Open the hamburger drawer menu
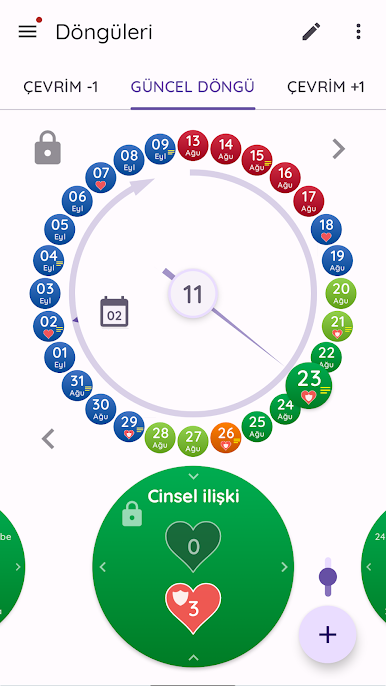 click(x=27, y=32)
